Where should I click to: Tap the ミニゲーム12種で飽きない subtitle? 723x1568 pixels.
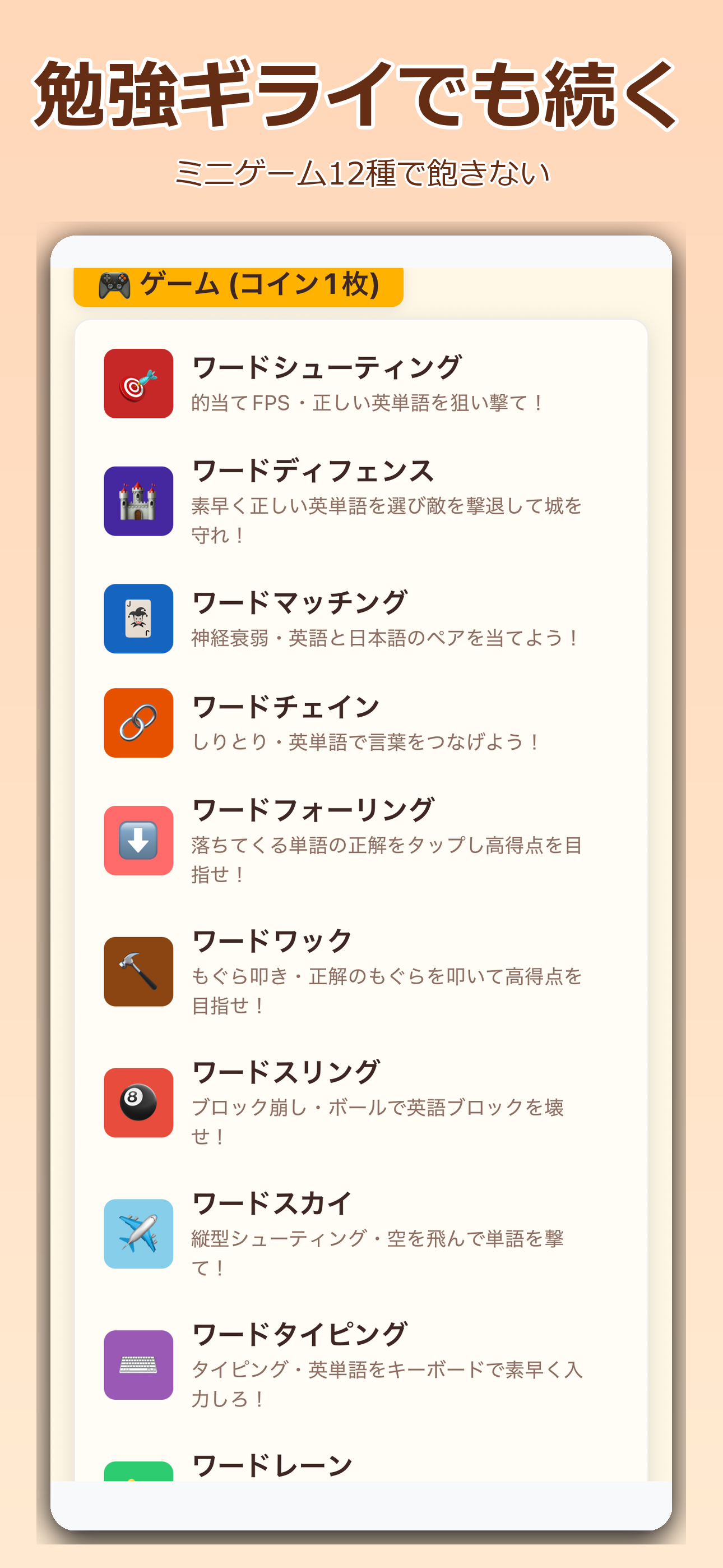361,172
